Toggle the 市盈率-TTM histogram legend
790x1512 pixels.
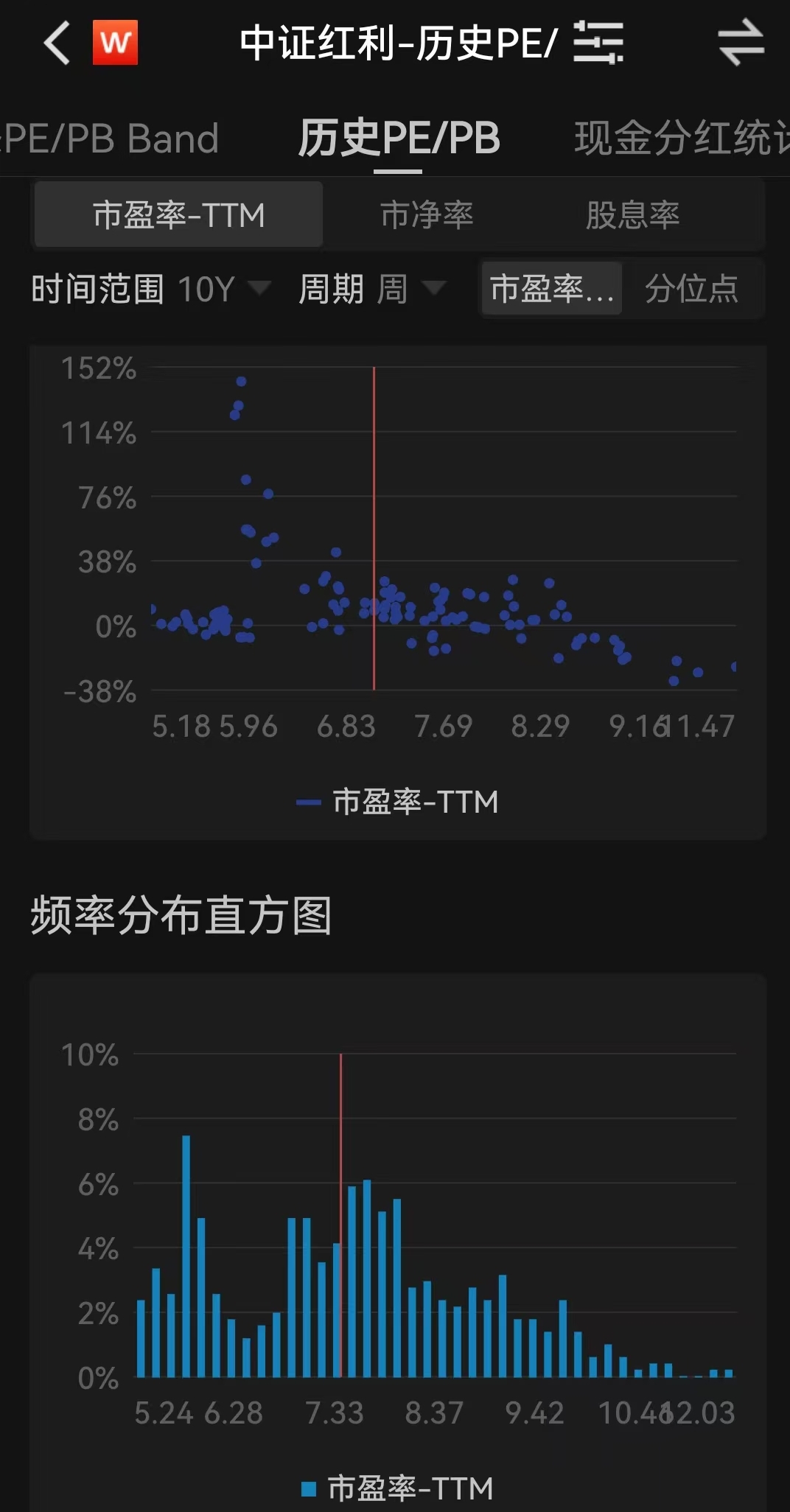[x=398, y=1488]
